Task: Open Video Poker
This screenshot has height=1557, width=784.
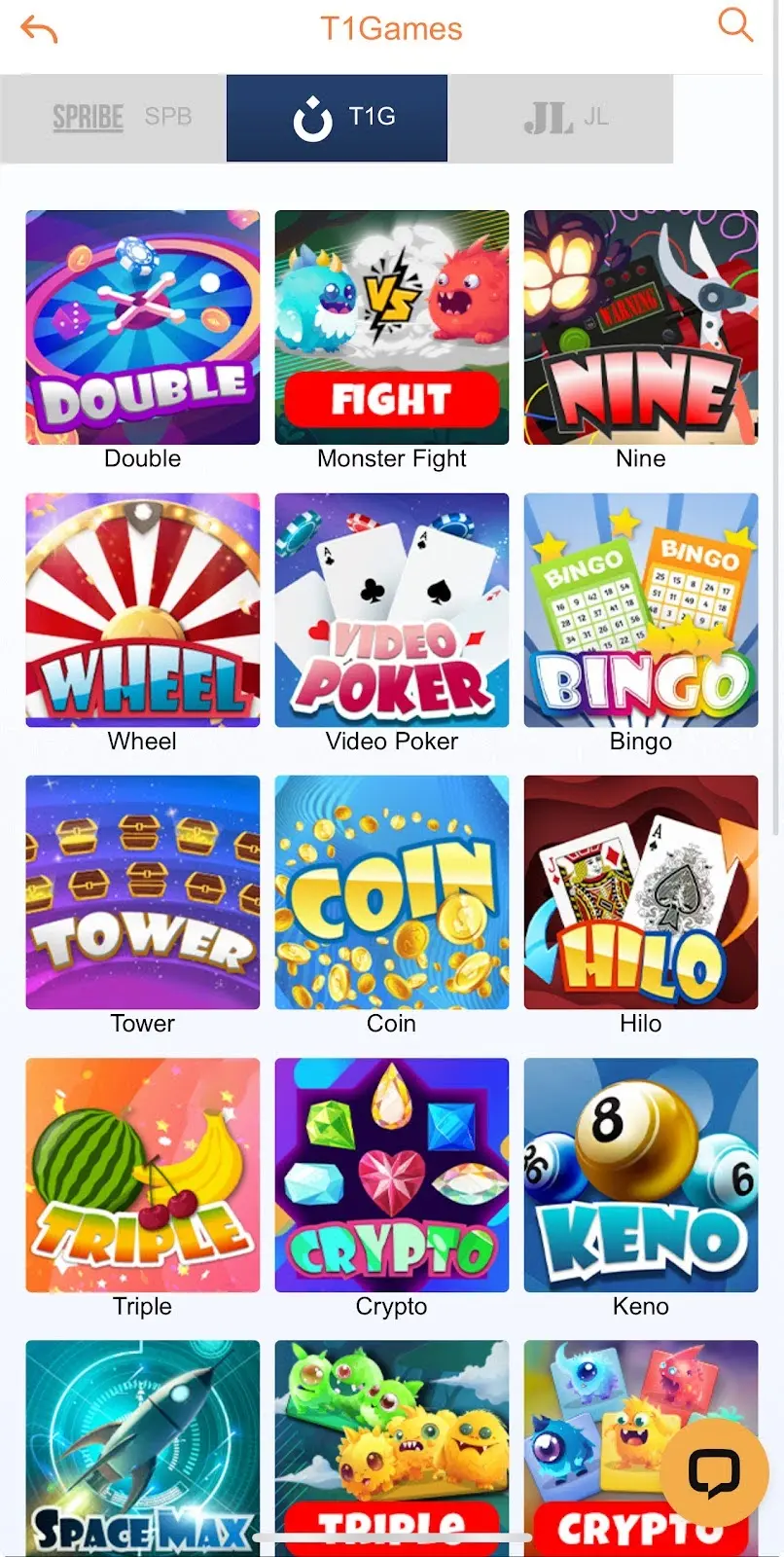Action: click(x=392, y=610)
